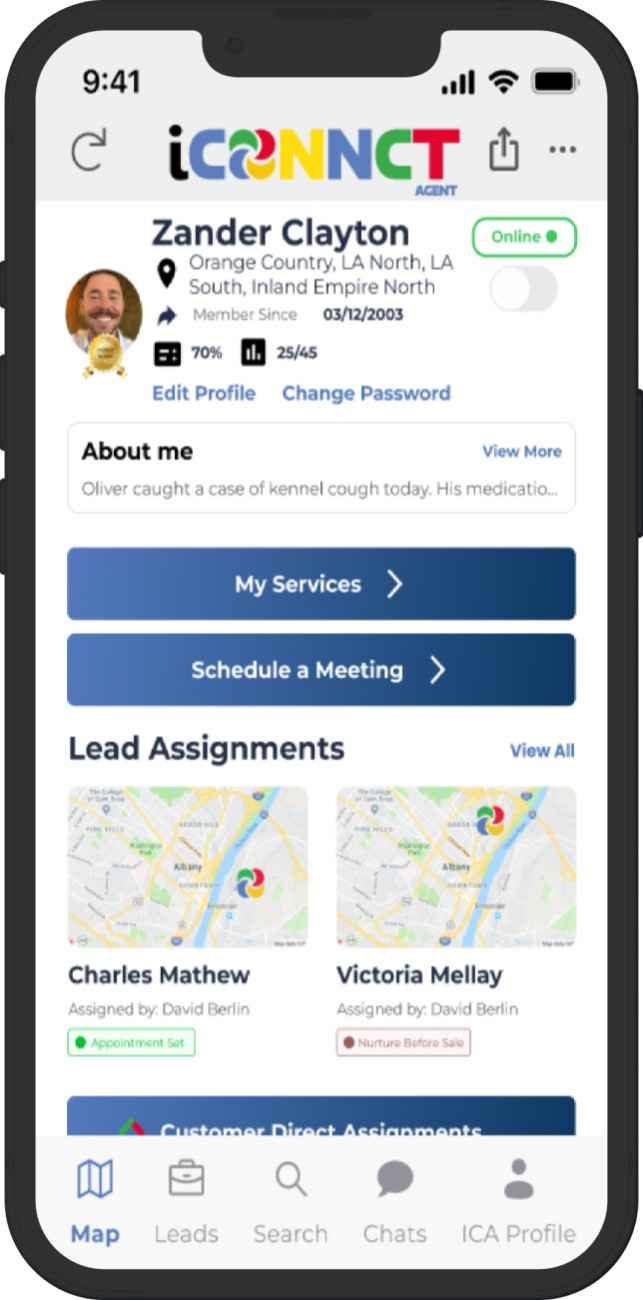
Task: Open the Chats tab
Action: (395, 1202)
